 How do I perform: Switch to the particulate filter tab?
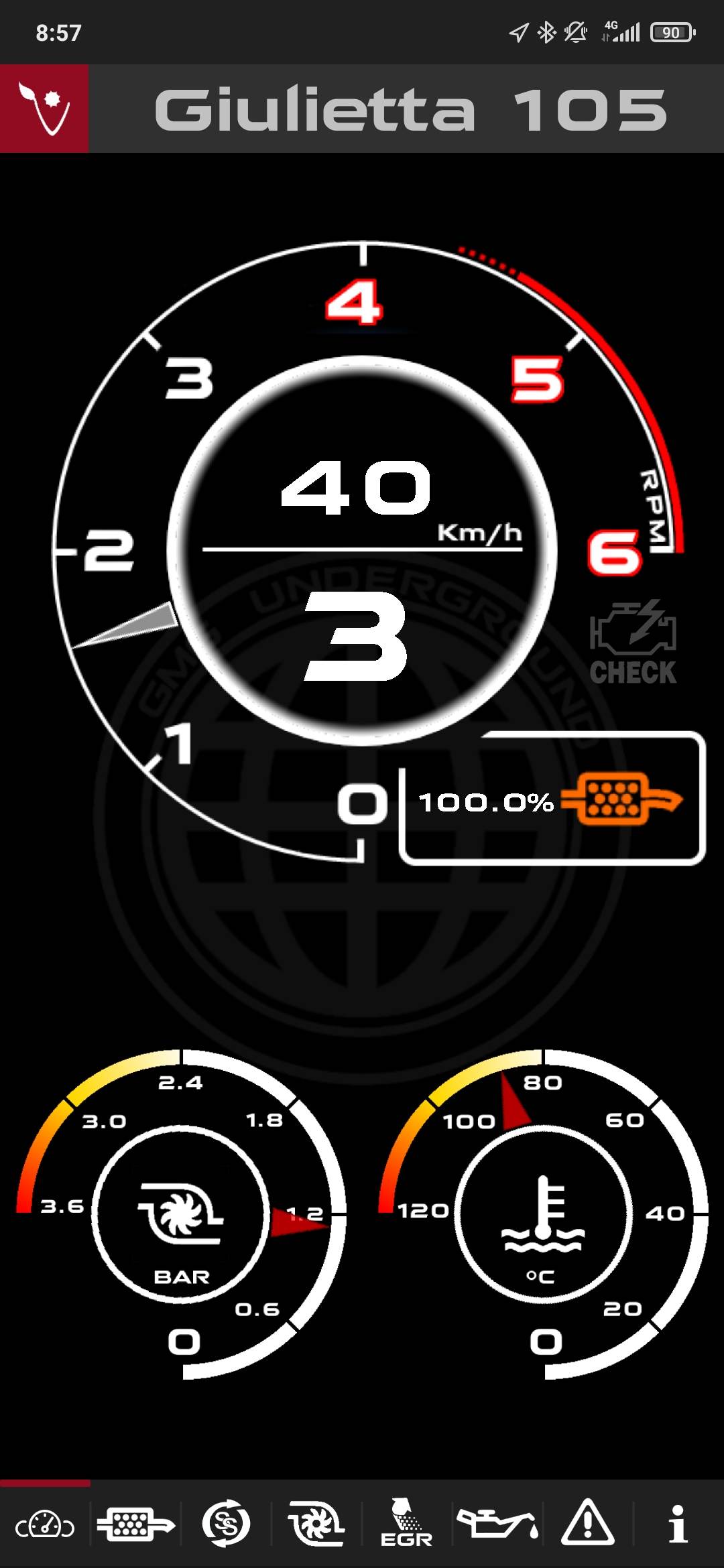point(135,1526)
